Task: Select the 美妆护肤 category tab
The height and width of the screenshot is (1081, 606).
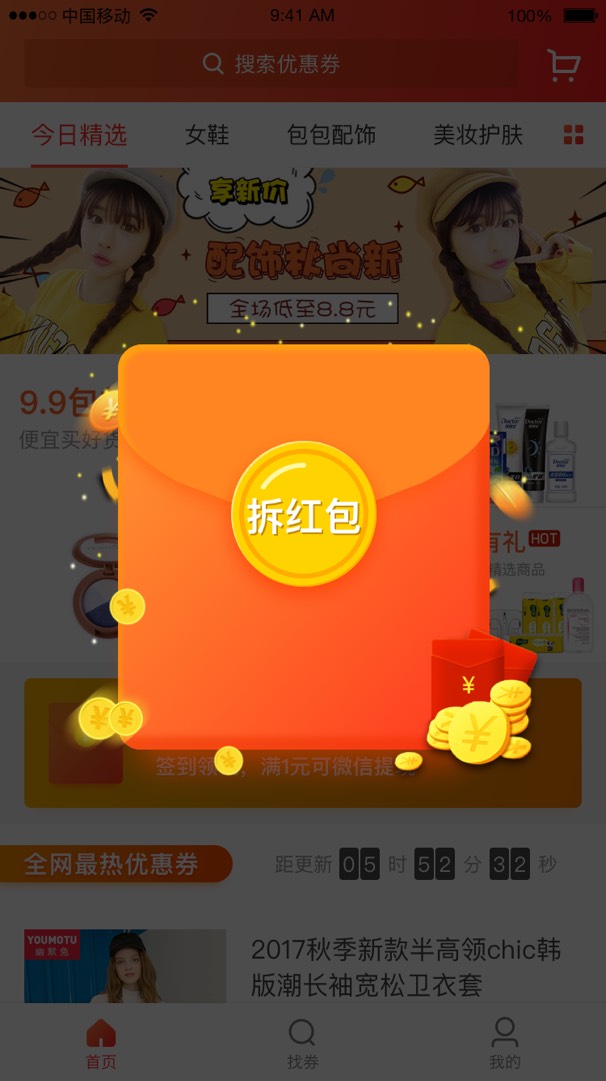Action: [x=477, y=135]
